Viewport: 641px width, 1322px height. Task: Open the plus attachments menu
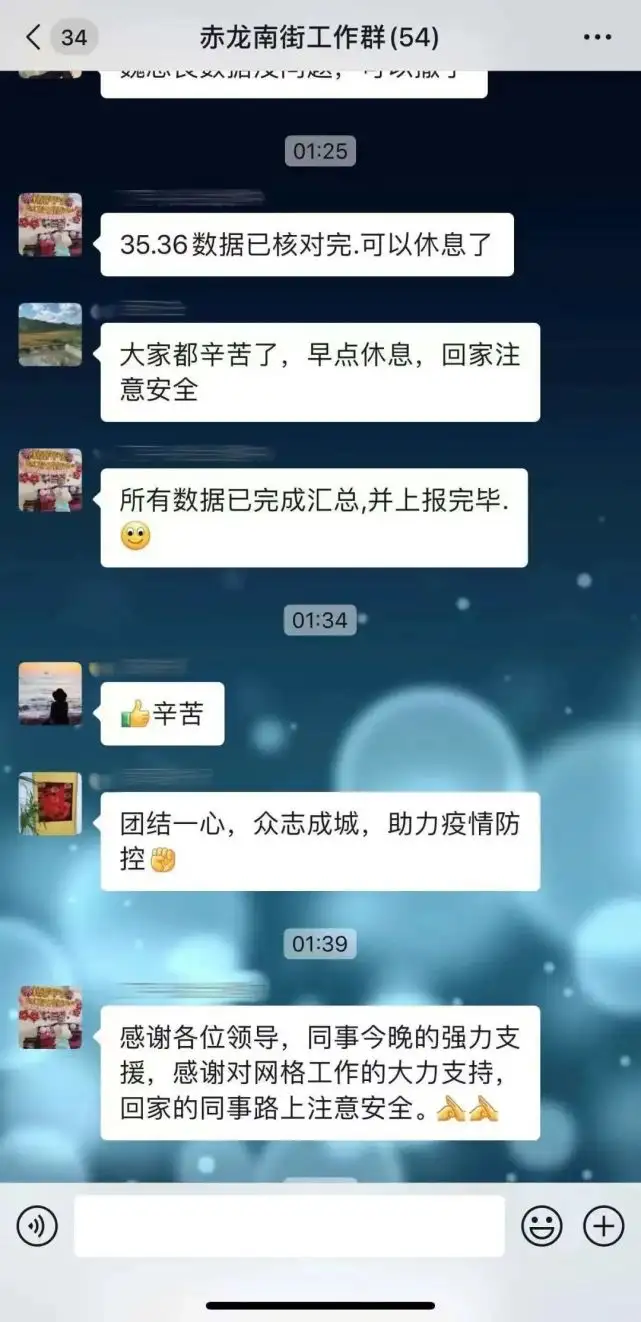coord(604,1226)
